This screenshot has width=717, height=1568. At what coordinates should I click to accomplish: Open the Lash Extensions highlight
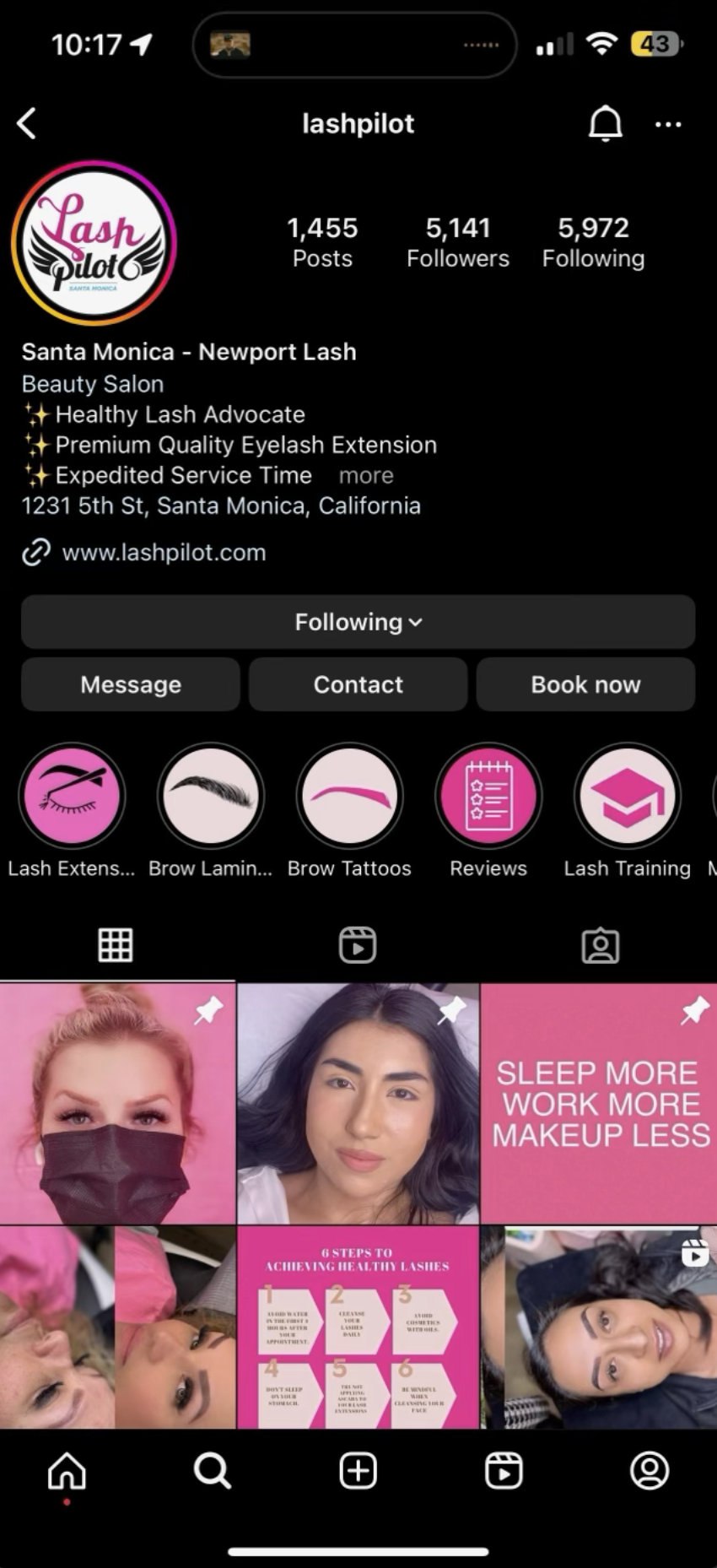72,796
